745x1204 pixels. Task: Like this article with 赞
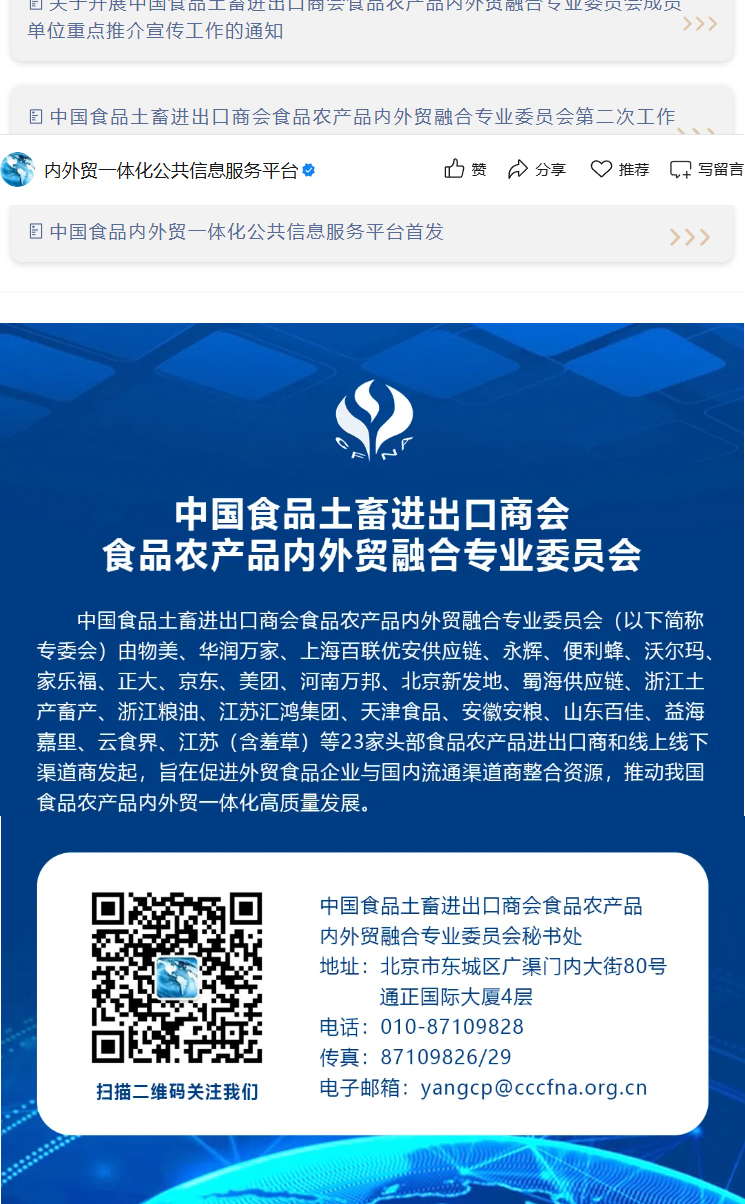click(465, 169)
